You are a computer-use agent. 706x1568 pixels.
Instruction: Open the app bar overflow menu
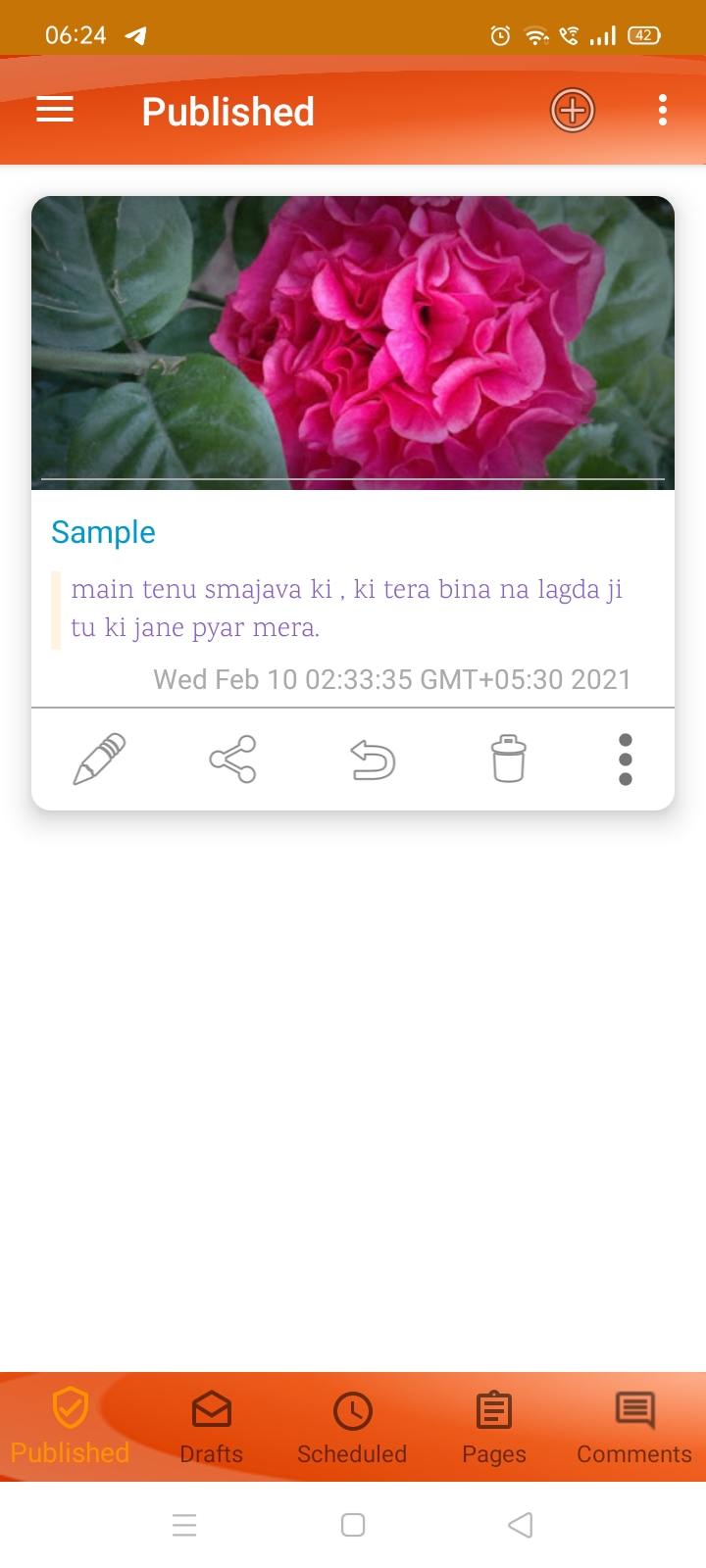663,111
